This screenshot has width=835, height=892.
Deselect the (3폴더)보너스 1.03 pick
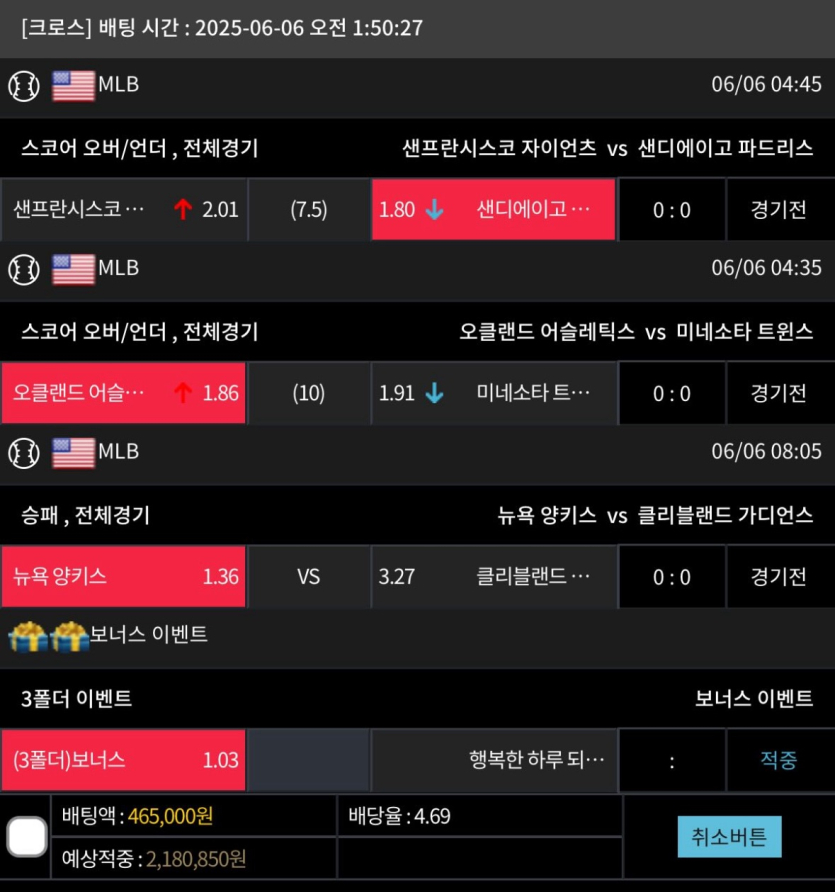click(120, 760)
